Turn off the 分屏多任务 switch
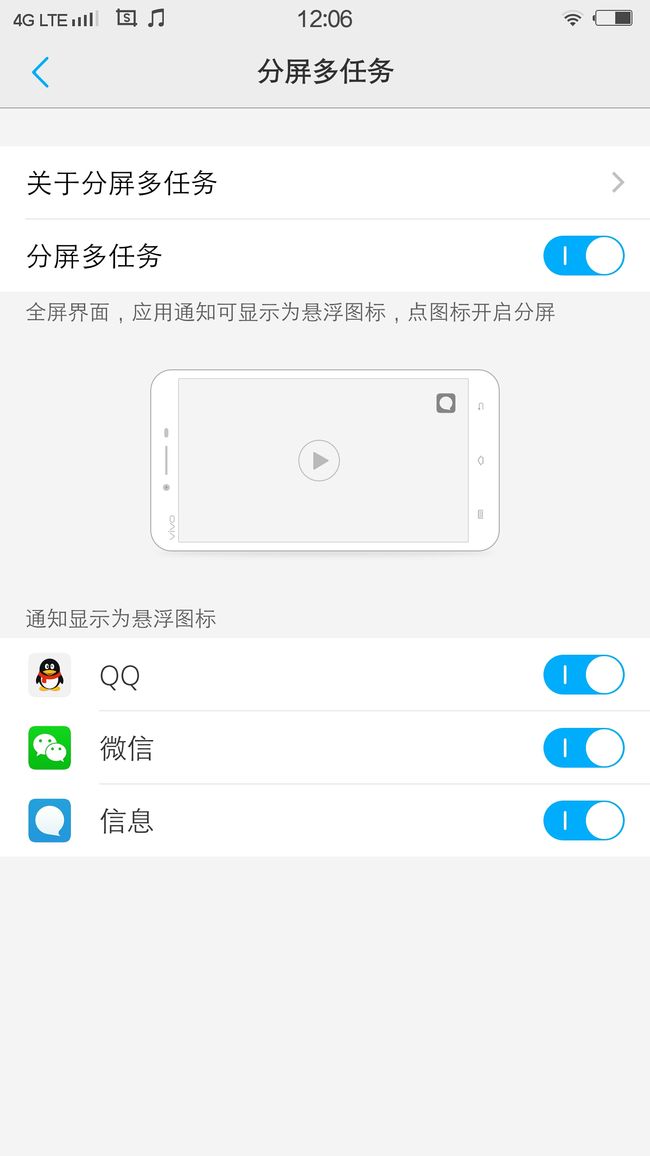The width and height of the screenshot is (650, 1156). pyautogui.click(x=584, y=256)
